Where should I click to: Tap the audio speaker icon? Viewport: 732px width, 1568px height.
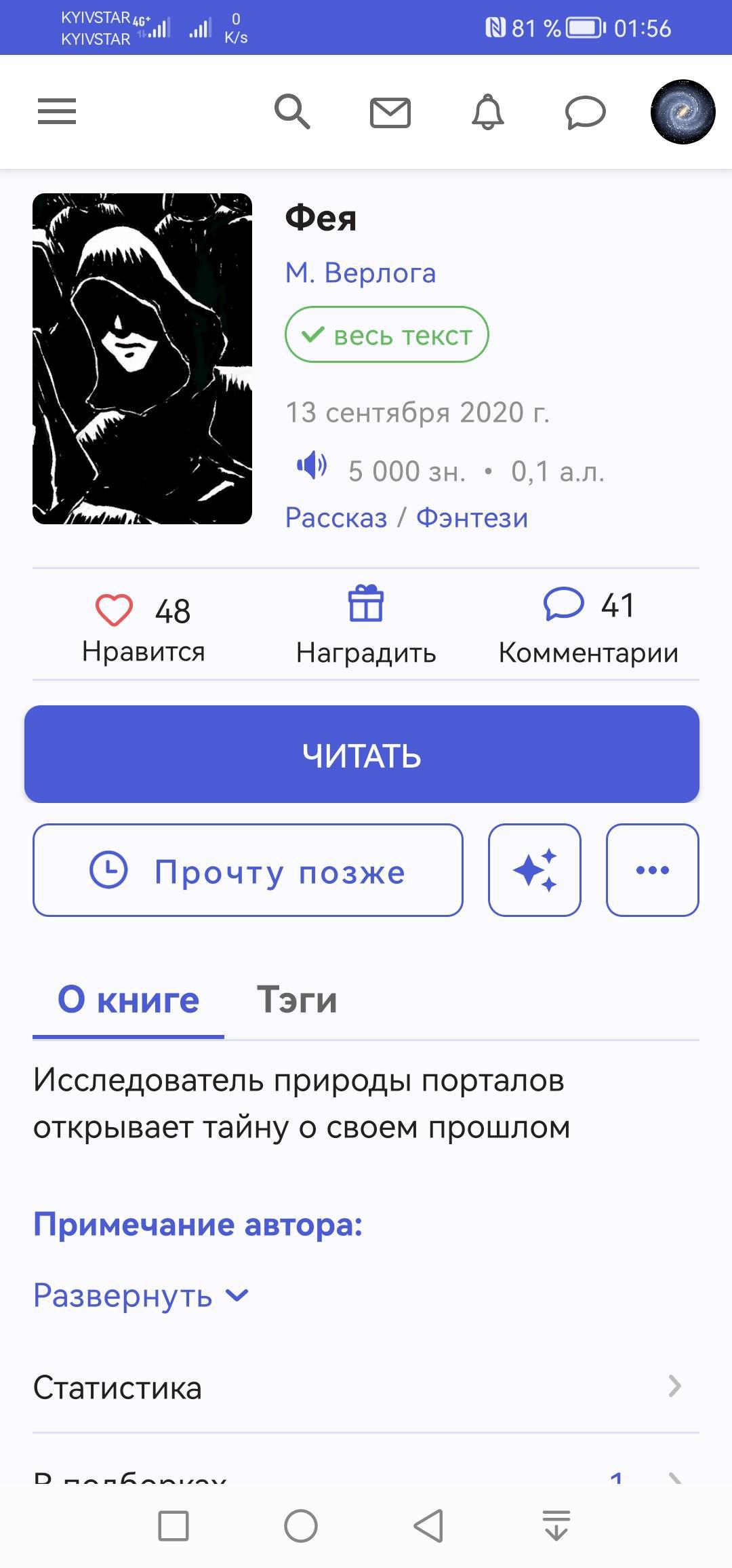(x=312, y=467)
